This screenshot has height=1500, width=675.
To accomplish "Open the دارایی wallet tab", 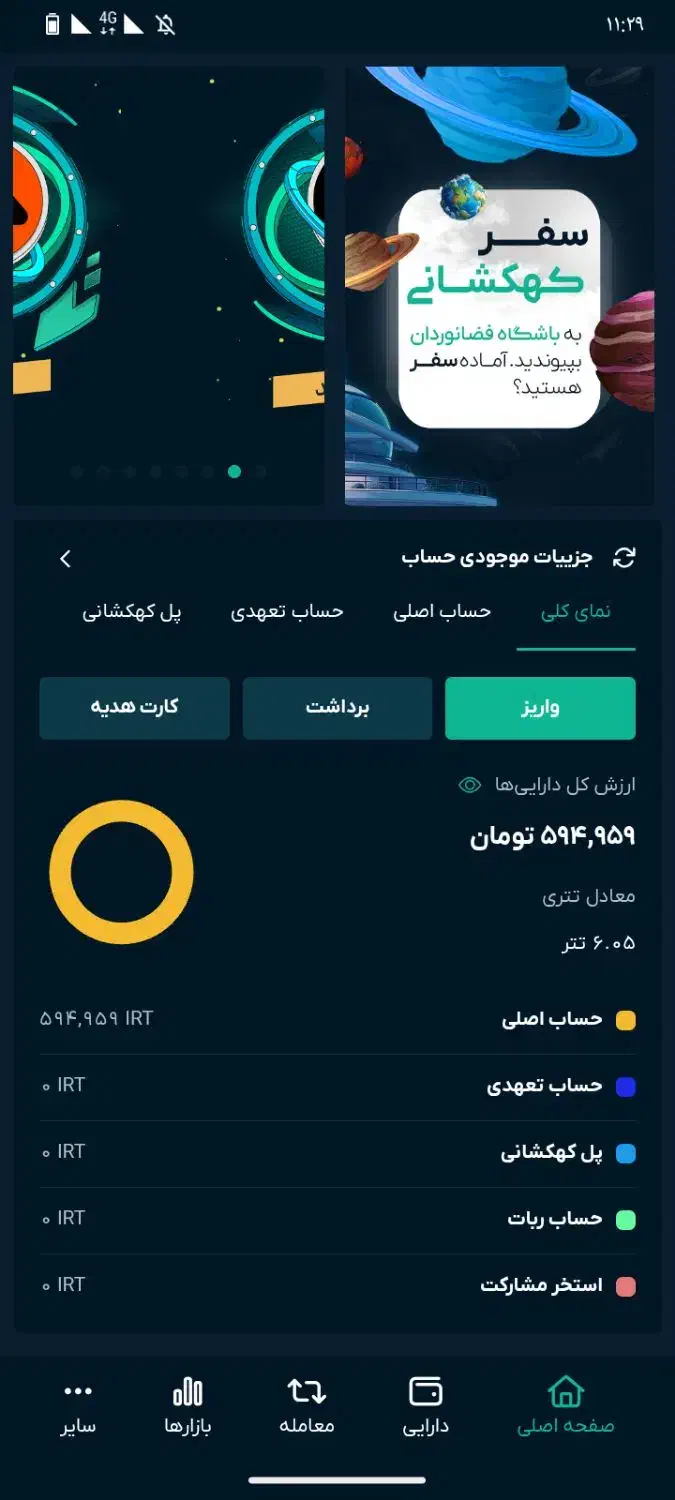I will tap(426, 1405).
